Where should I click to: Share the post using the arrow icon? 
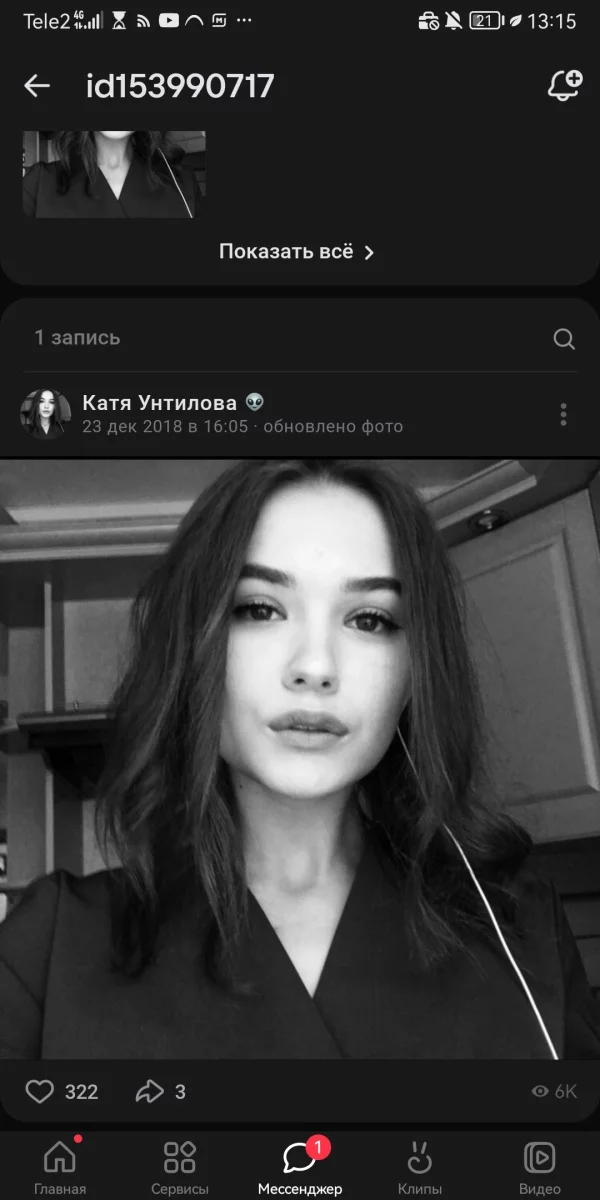[x=149, y=1092]
